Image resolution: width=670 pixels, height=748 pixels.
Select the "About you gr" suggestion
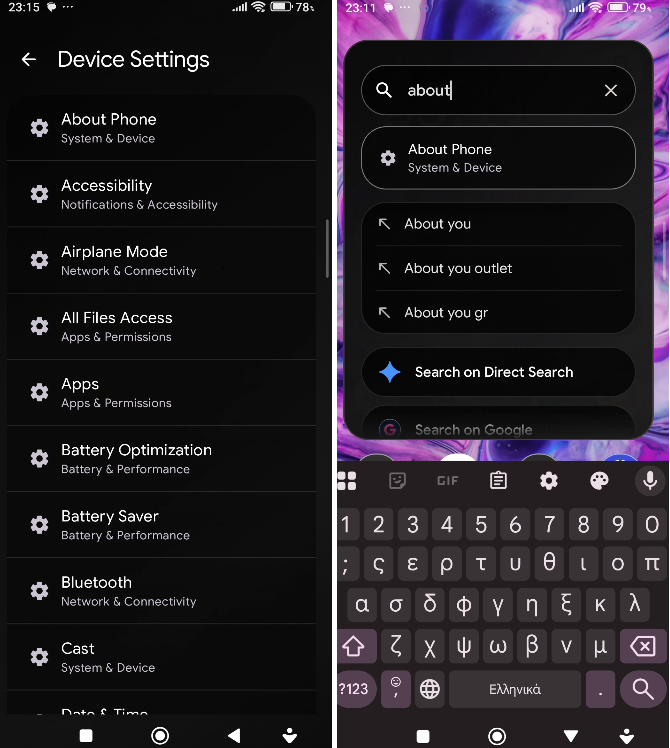498,312
